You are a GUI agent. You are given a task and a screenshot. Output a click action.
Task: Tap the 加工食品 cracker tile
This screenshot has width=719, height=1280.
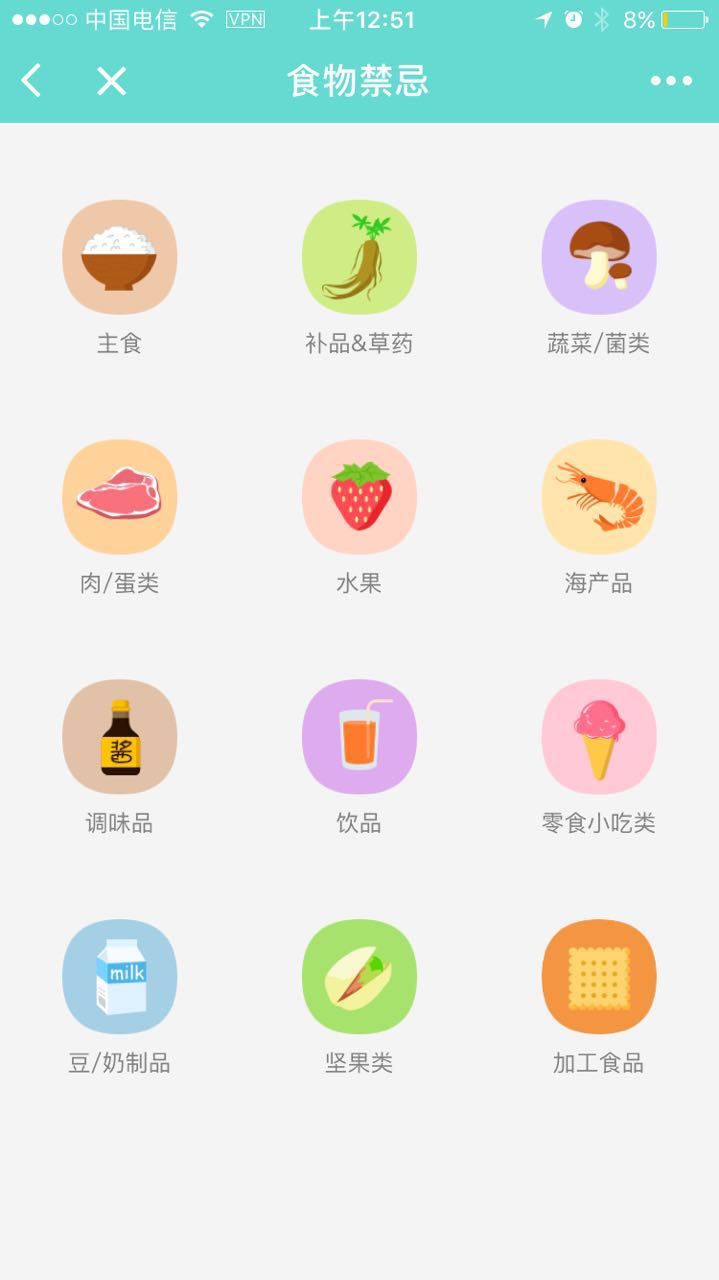tap(599, 977)
